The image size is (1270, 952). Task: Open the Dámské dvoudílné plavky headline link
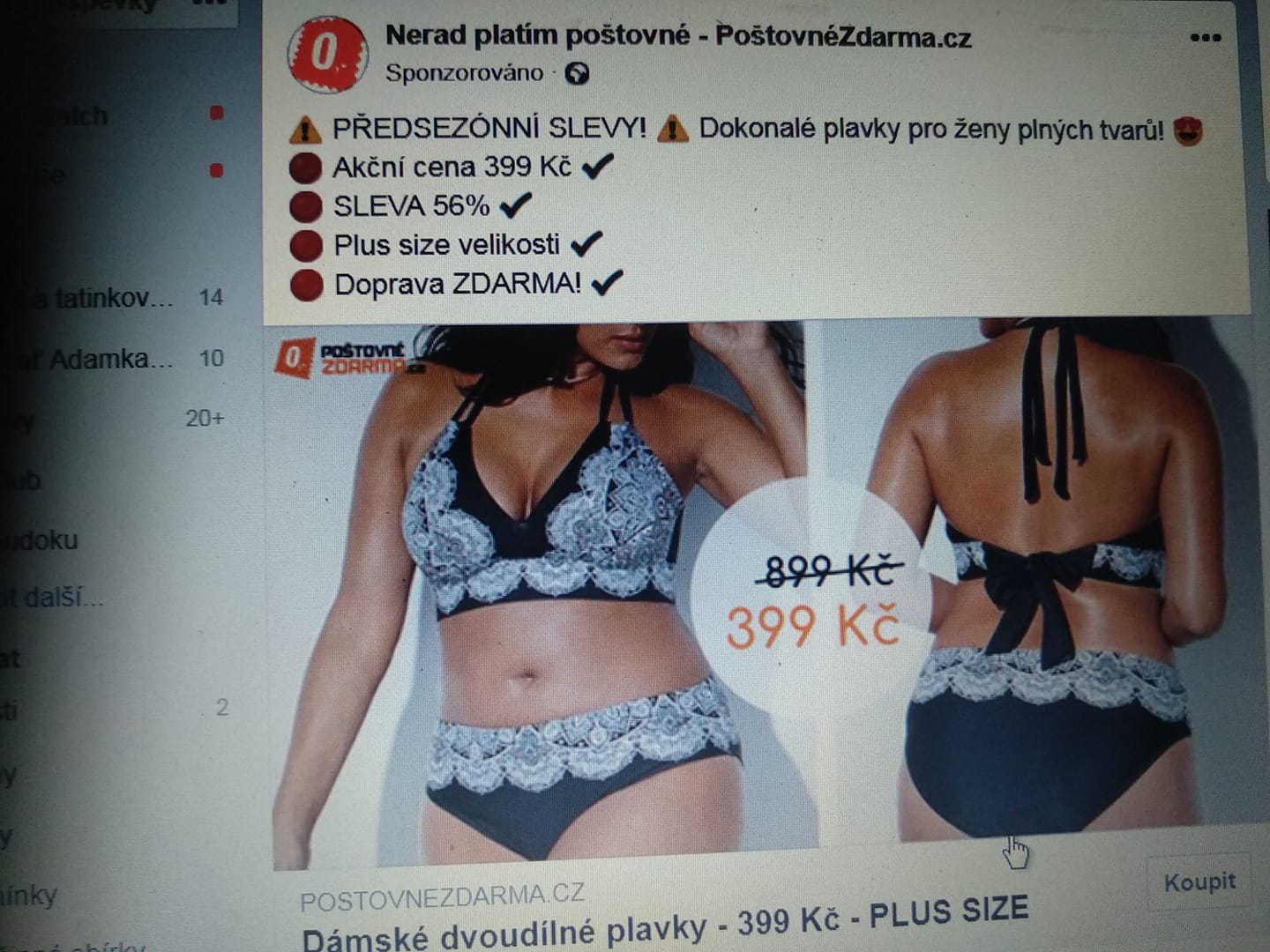tap(664, 923)
